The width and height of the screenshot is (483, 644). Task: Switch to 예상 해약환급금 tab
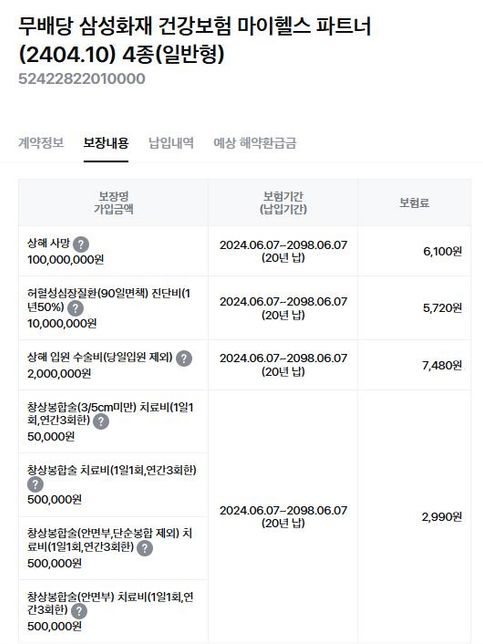(255, 143)
